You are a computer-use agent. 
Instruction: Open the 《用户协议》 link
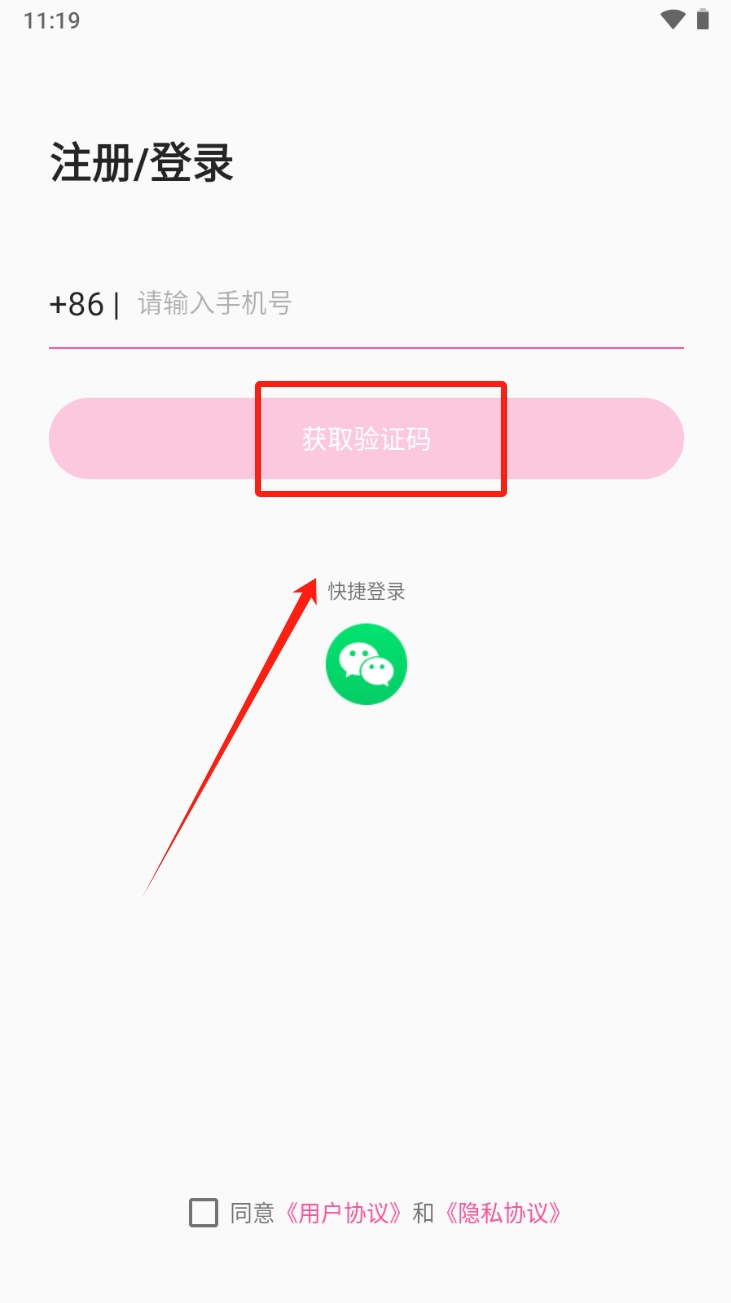click(343, 1213)
